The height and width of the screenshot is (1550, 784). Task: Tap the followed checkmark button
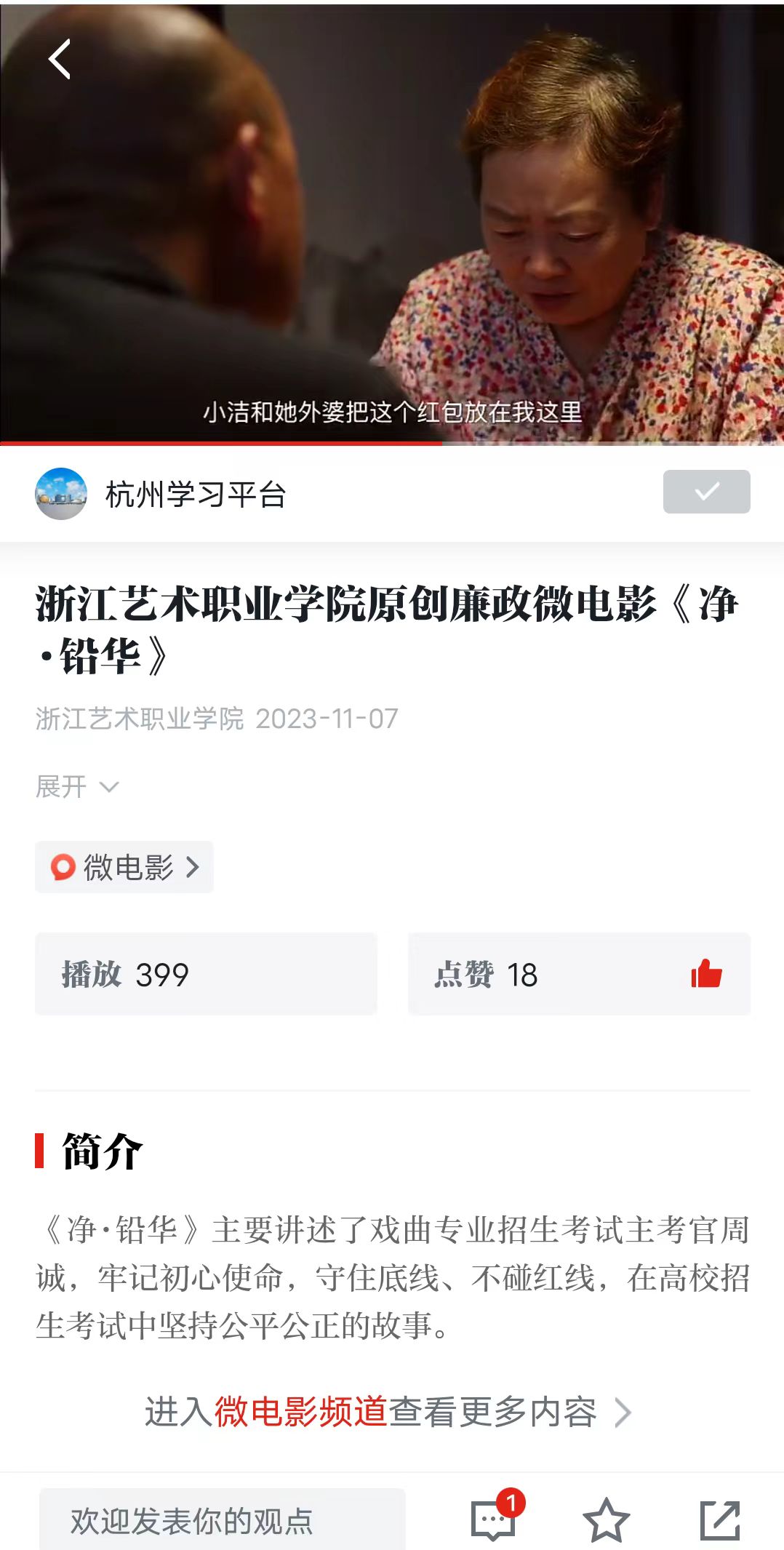[705, 492]
